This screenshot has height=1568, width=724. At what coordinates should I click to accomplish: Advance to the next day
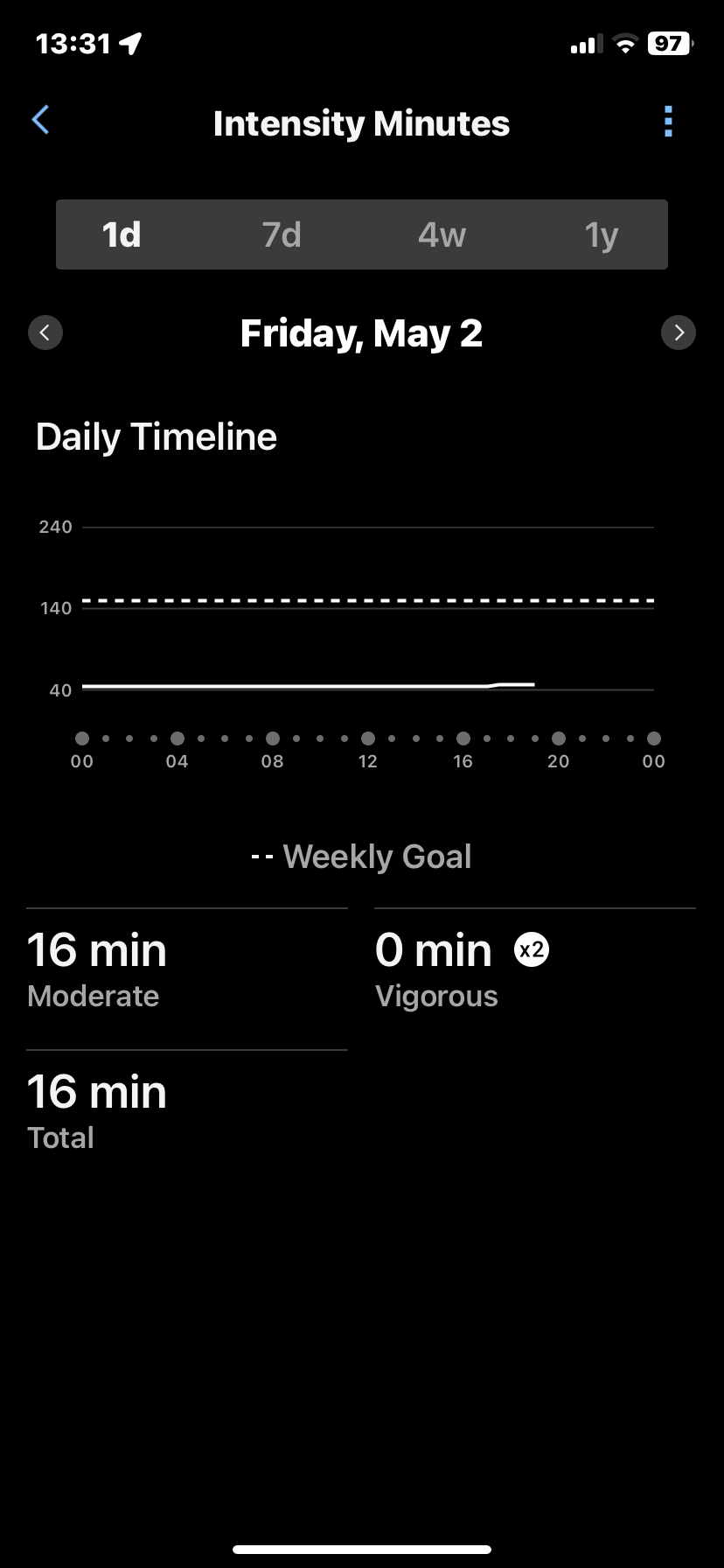click(679, 332)
